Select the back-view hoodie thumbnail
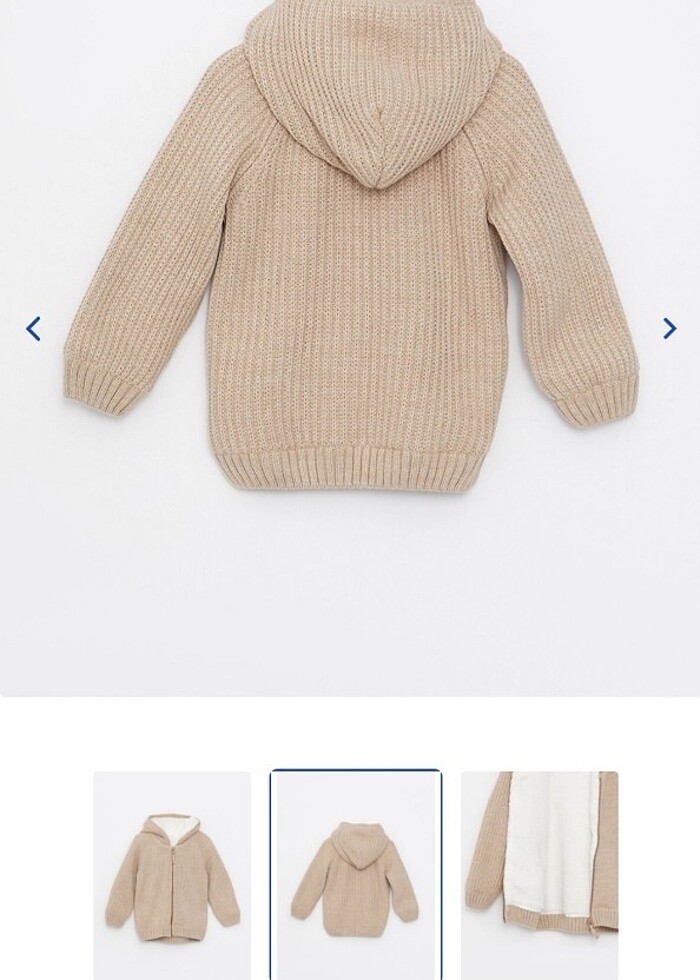This screenshot has width=700, height=980. coord(355,874)
